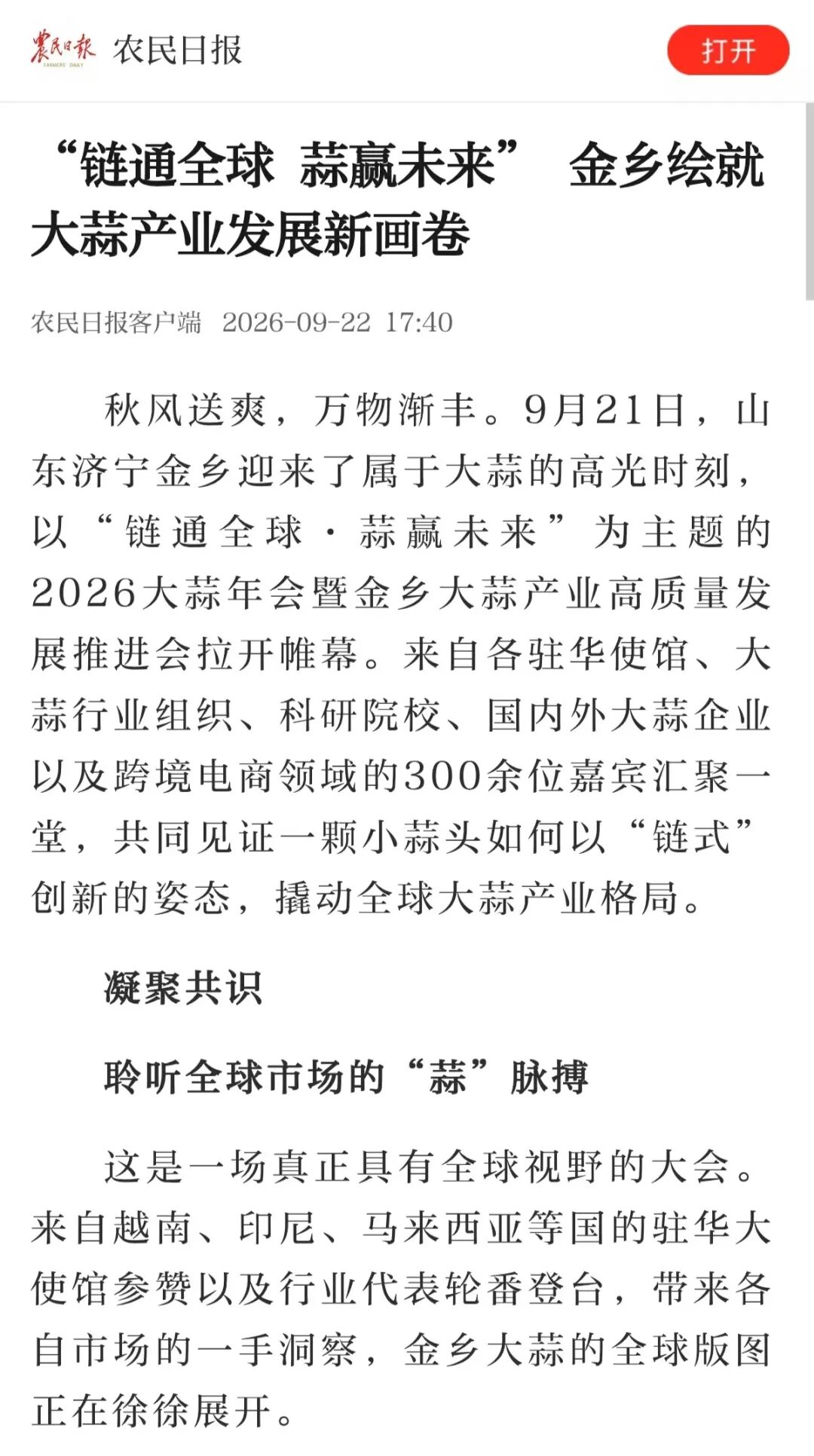Tap the red 打开 button
The height and width of the screenshot is (1456, 814).
[x=728, y=50]
